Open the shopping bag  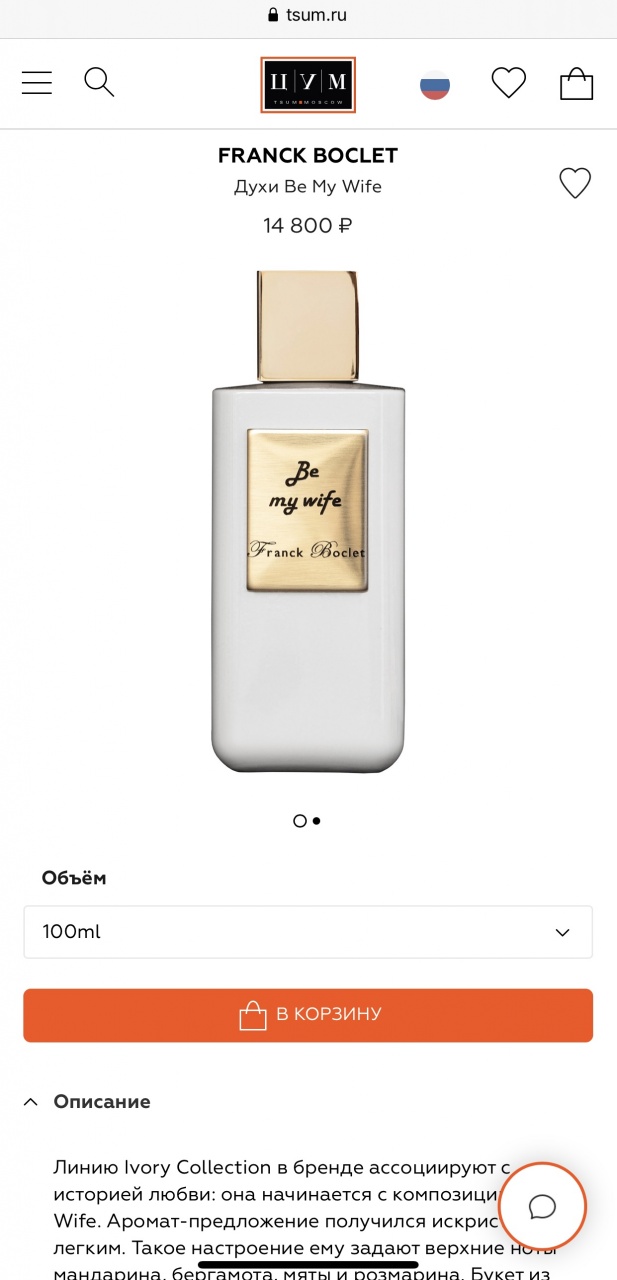coord(576,84)
